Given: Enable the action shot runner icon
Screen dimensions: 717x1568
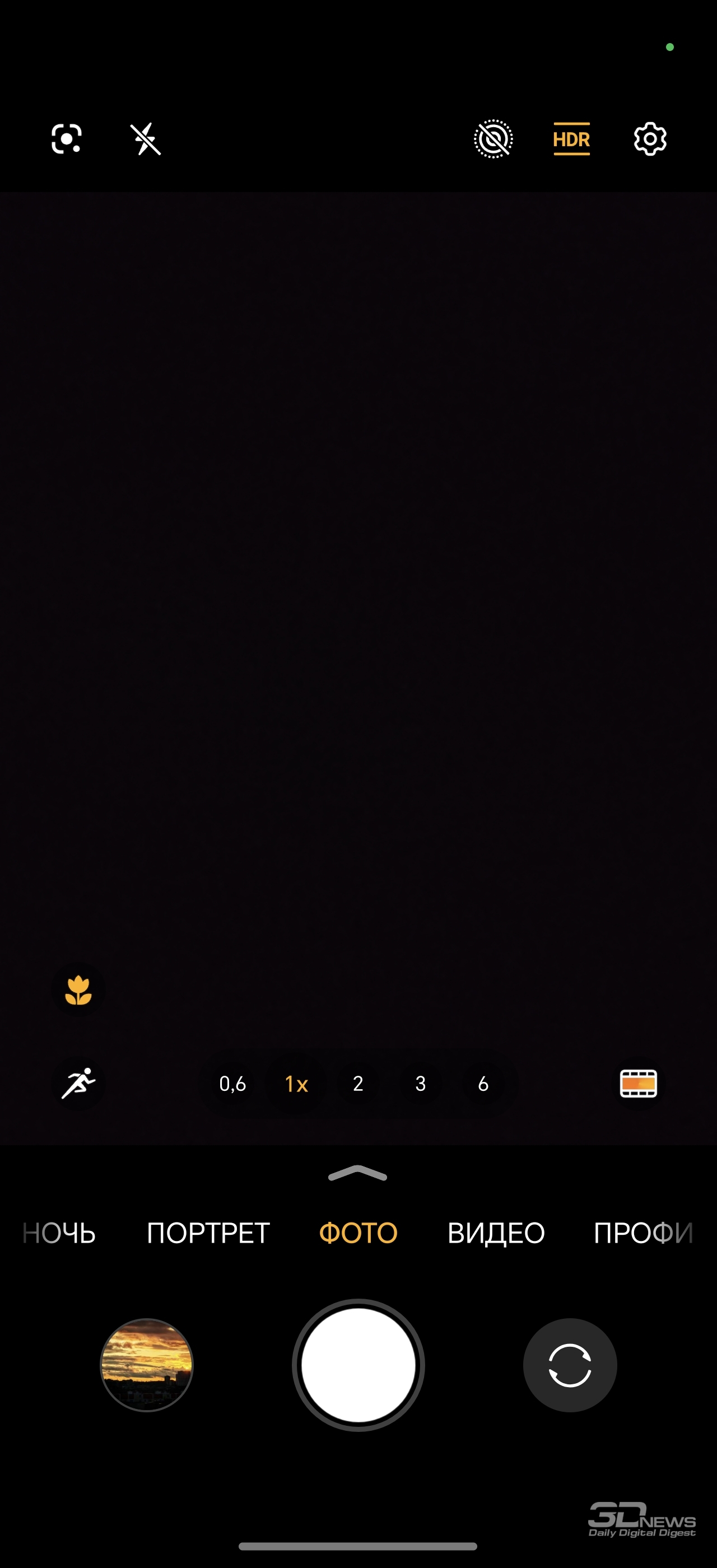Looking at the screenshot, I should (x=78, y=1084).
